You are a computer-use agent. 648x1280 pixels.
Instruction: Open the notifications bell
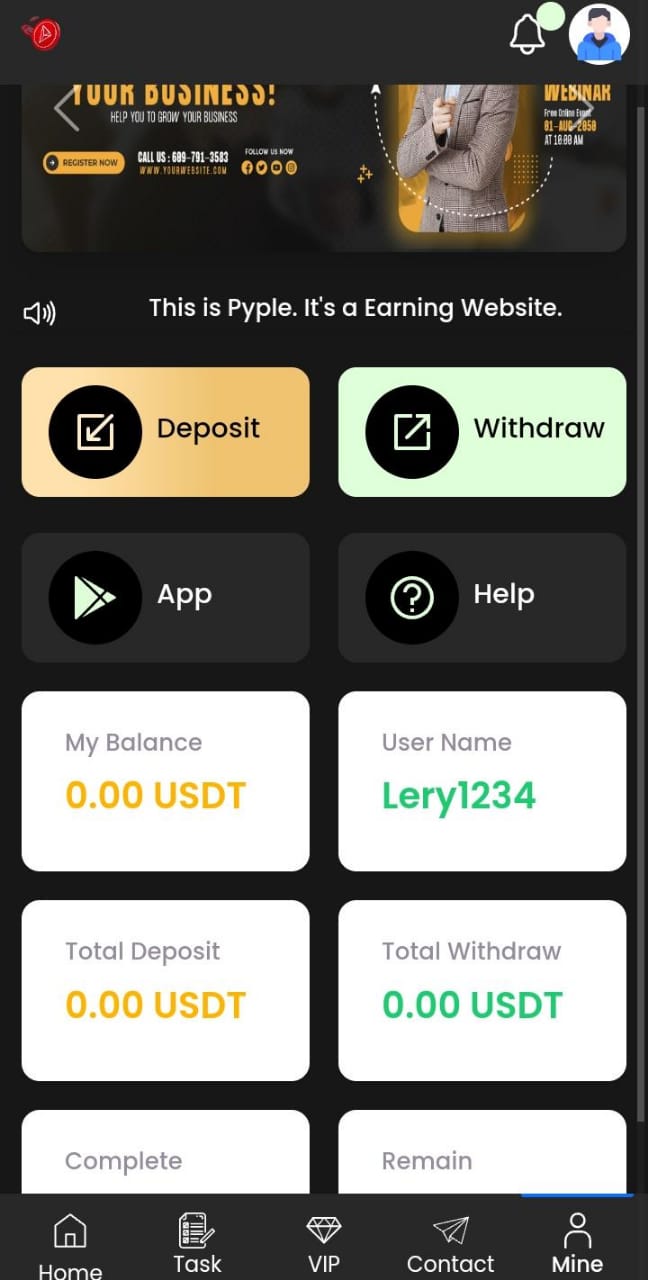coord(527,35)
